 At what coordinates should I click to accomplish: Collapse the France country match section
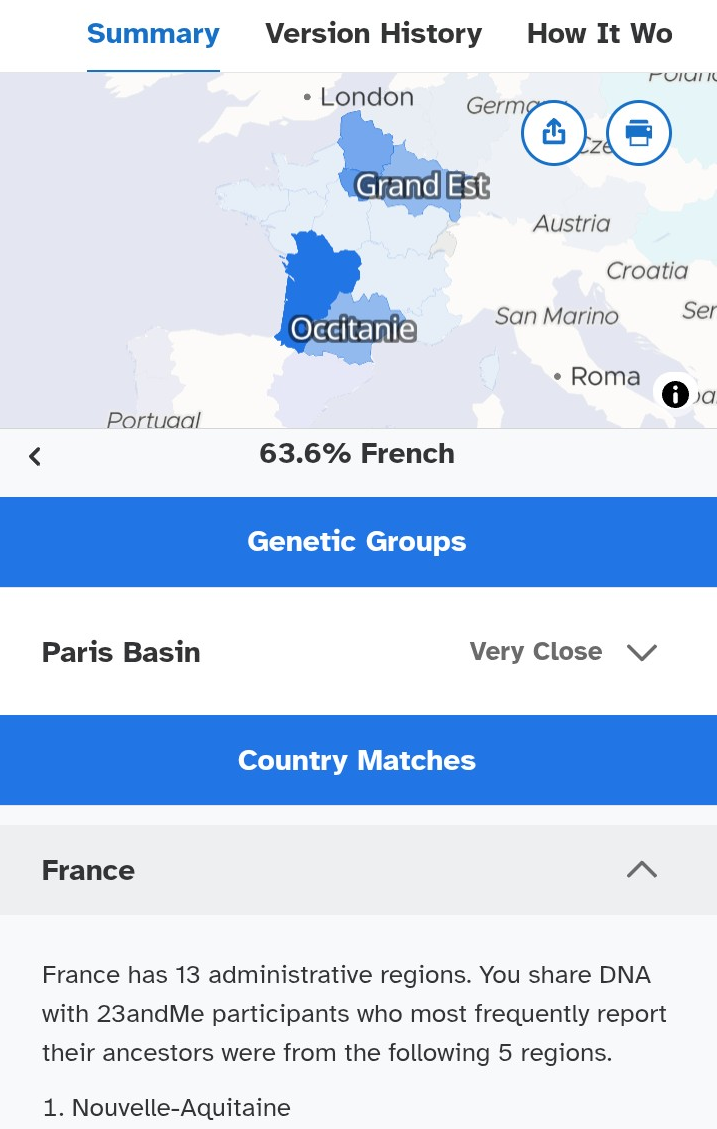tap(641, 870)
